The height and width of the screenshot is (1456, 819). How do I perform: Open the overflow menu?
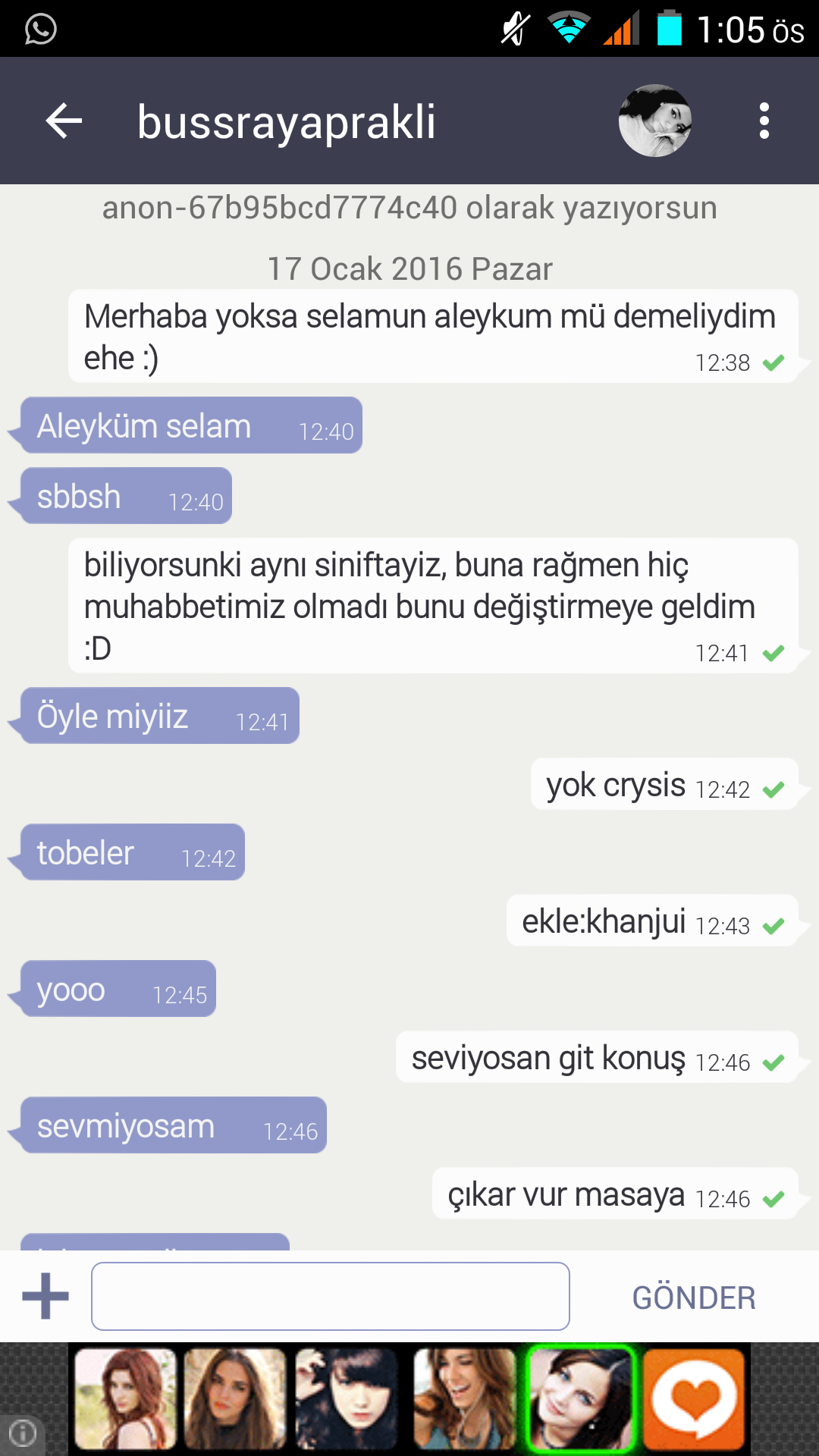click(764, 121)
